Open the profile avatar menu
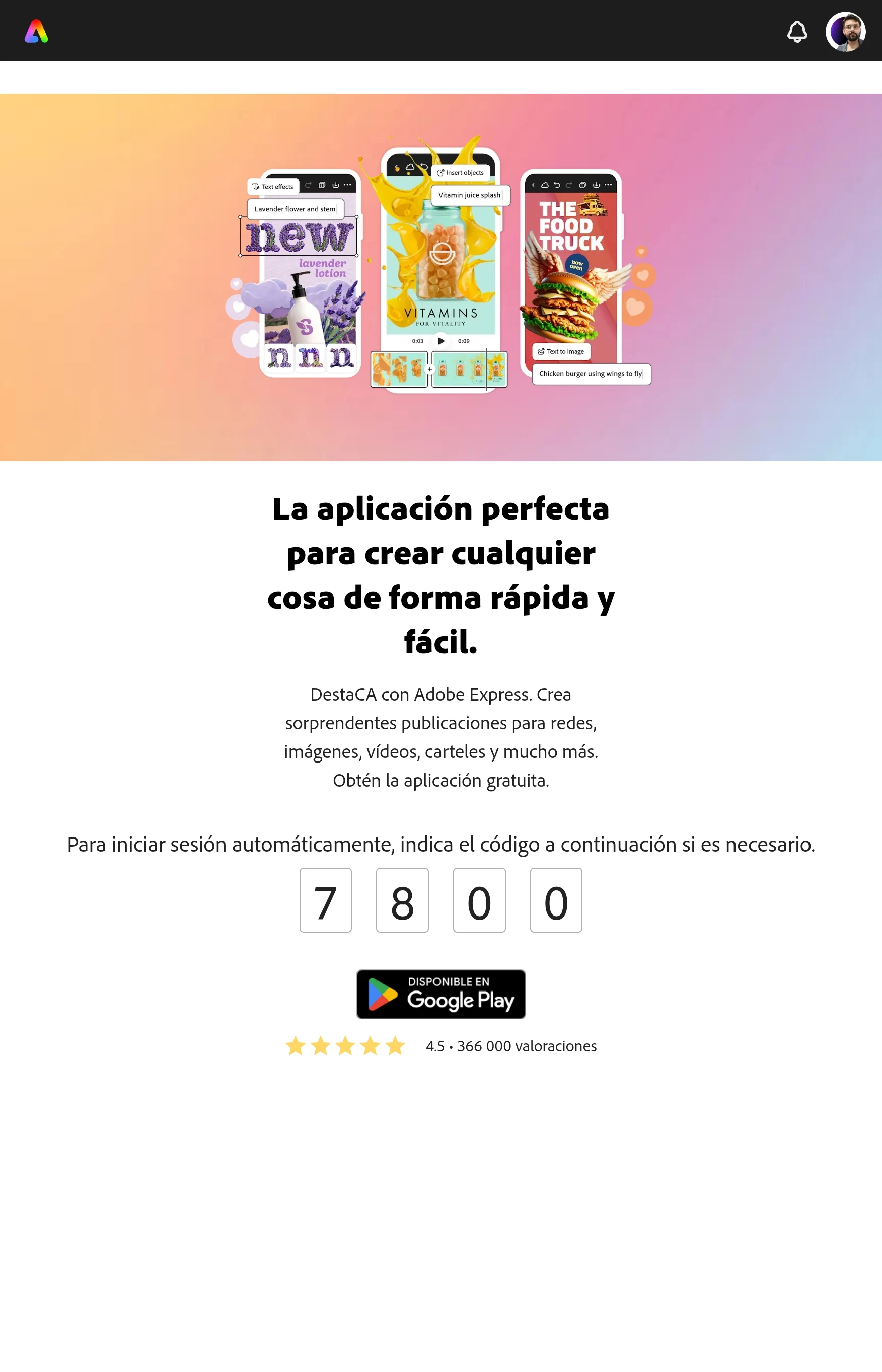Screen dimensions: 882x1372 click(x=845, y=32)
